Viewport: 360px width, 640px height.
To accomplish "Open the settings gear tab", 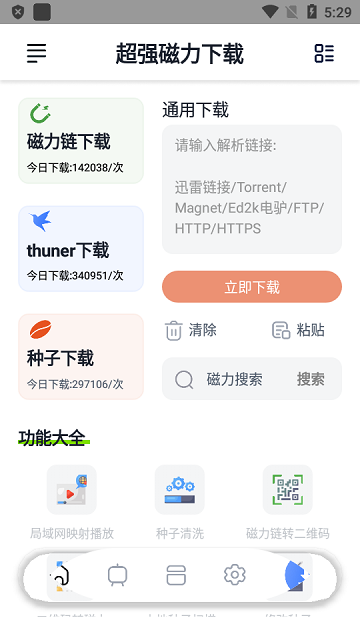I will [x=235, y=575].
